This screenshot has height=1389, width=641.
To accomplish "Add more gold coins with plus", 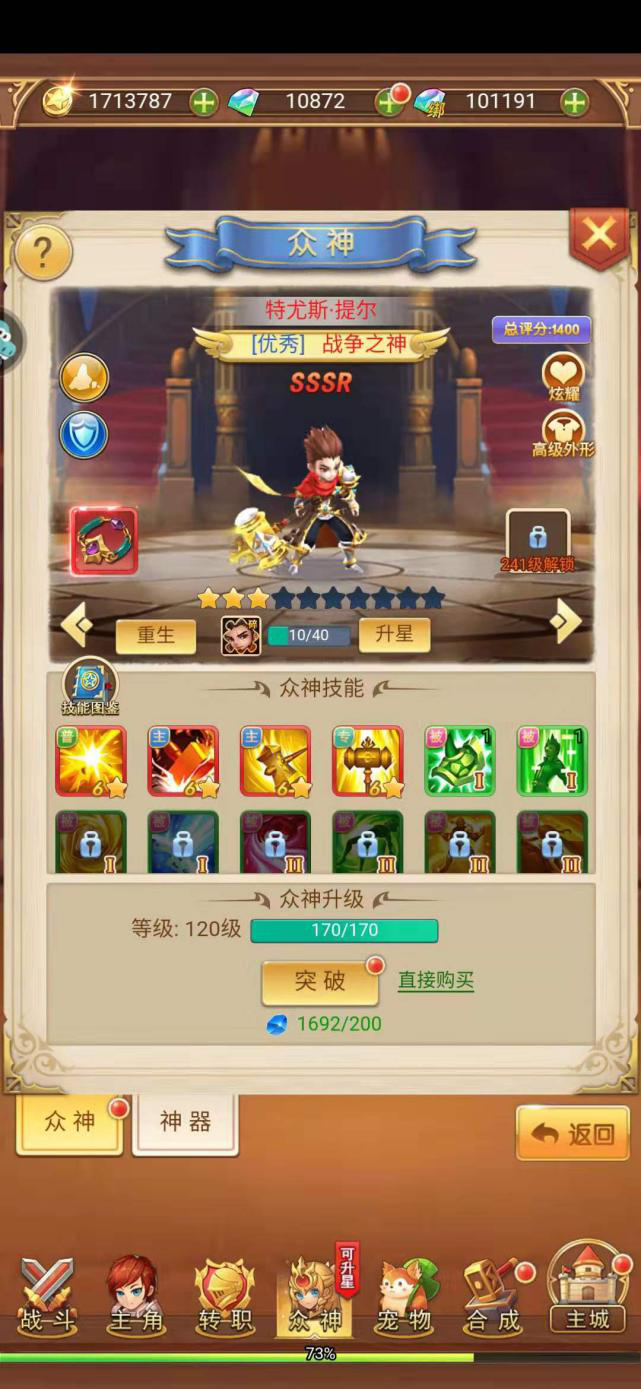I will (x=203, y=102).
